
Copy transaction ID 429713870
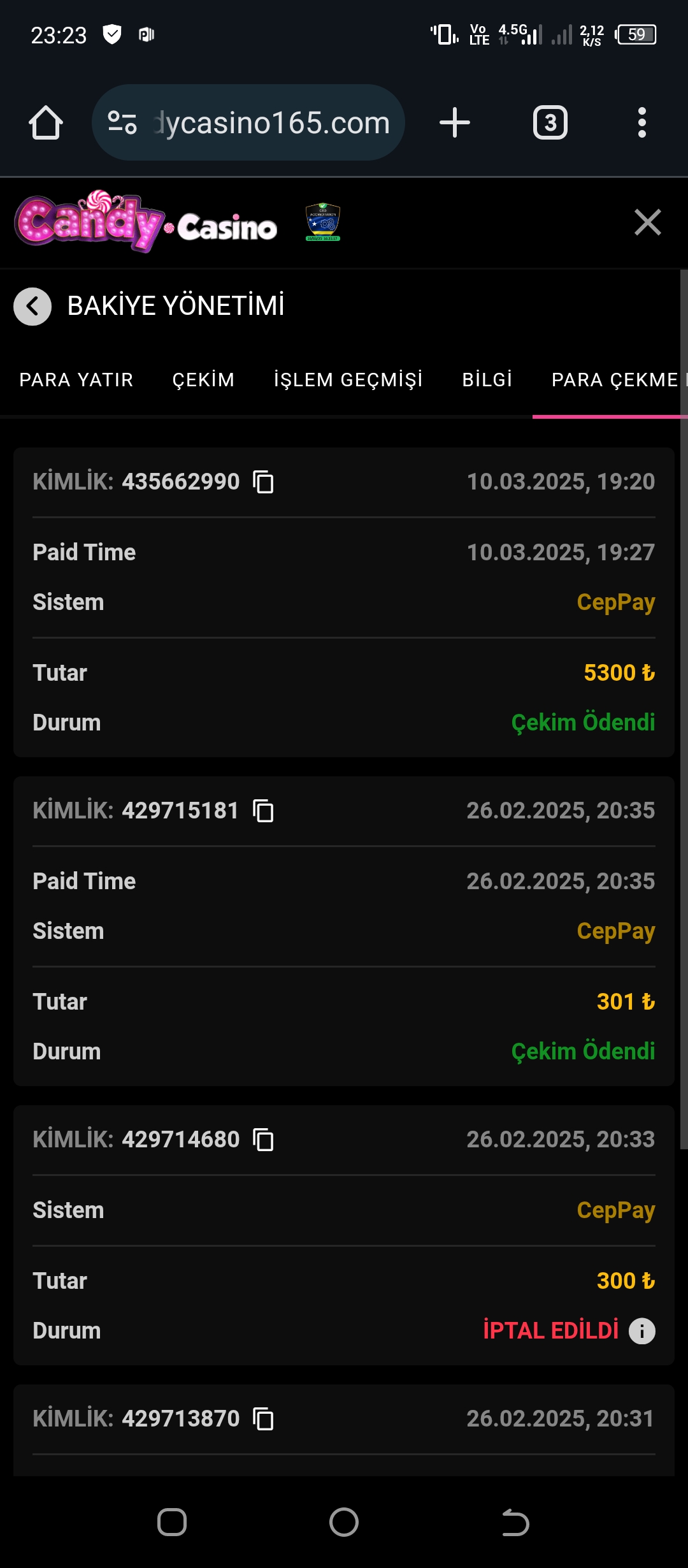[263, 1419]
